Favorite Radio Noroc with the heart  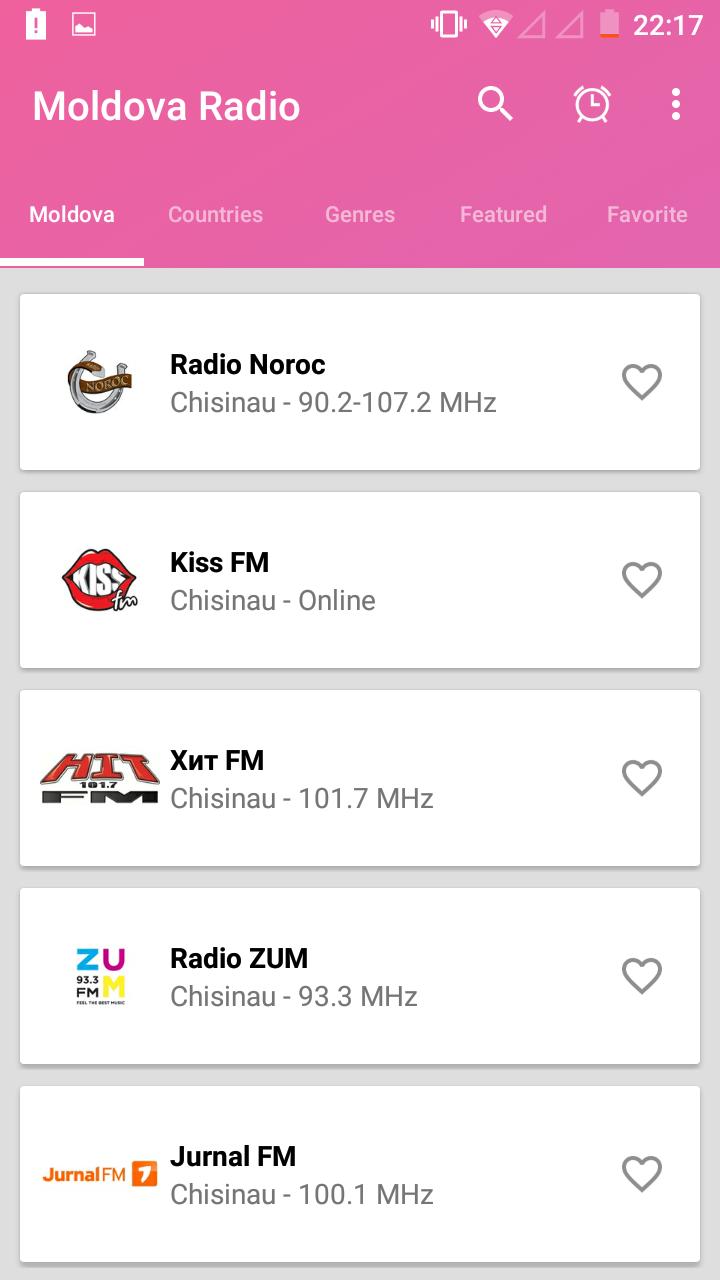coord(642,382)
